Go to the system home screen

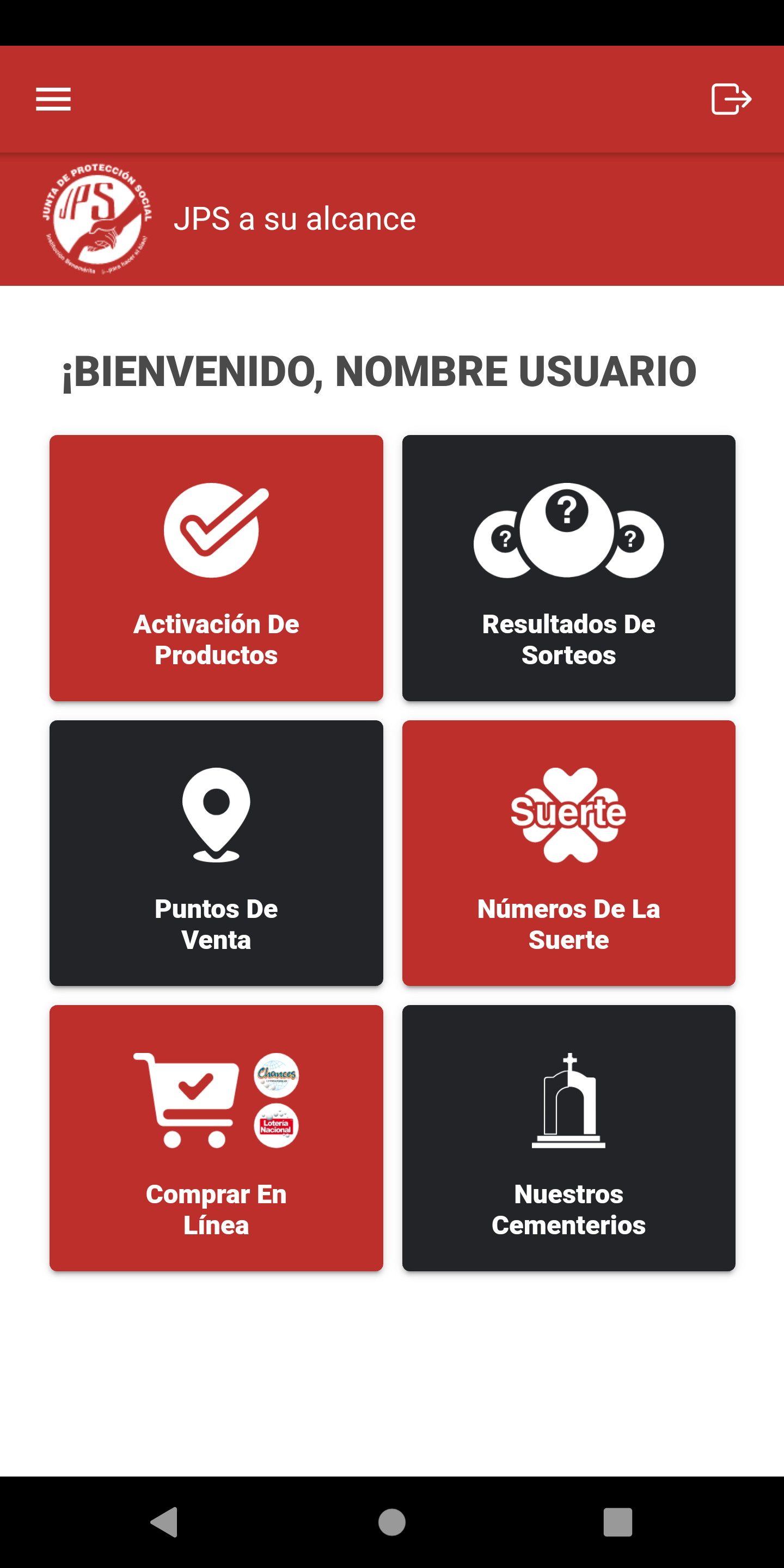(392, 1522)
